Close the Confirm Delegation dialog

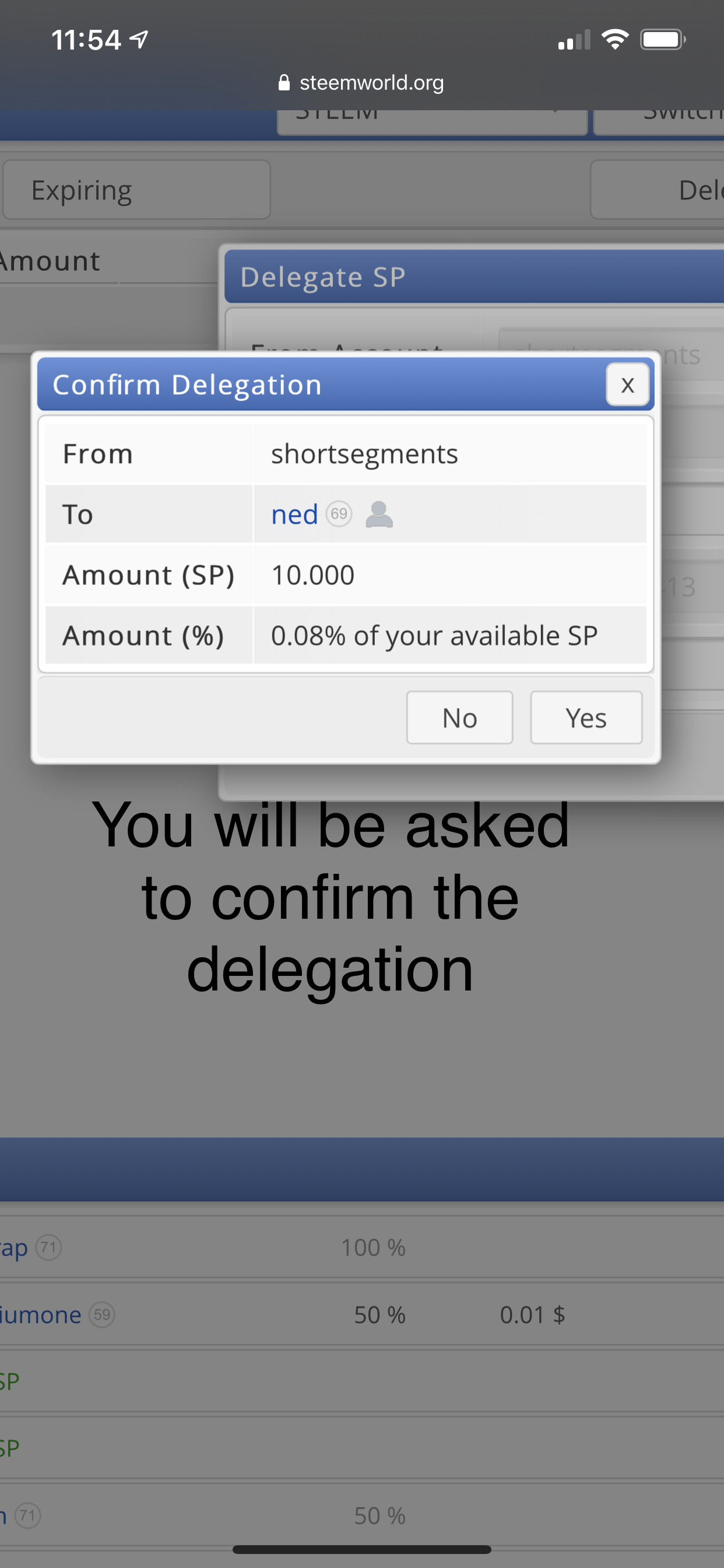coord(627,384)
